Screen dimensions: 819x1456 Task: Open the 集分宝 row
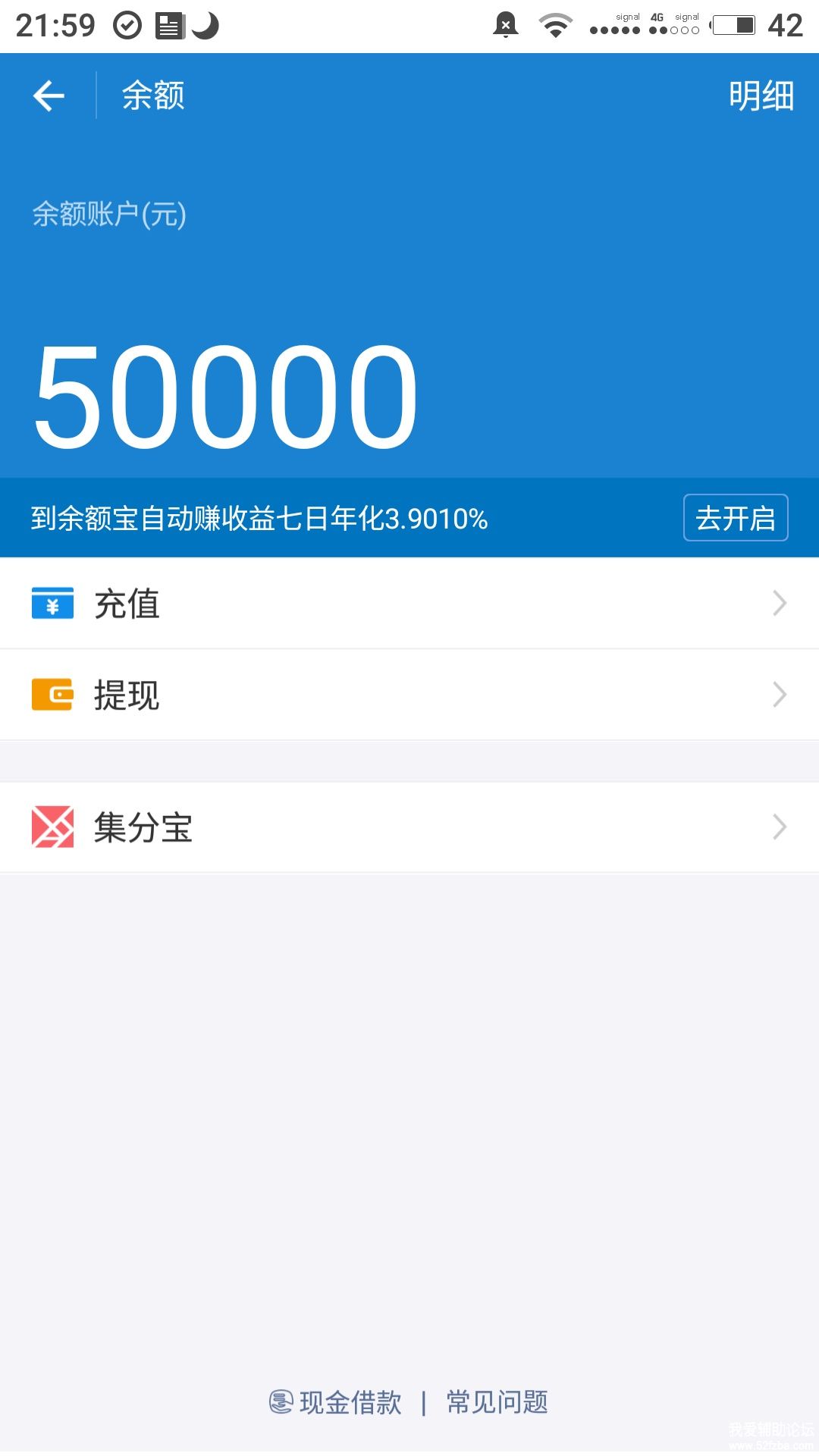tap(409, 827)
